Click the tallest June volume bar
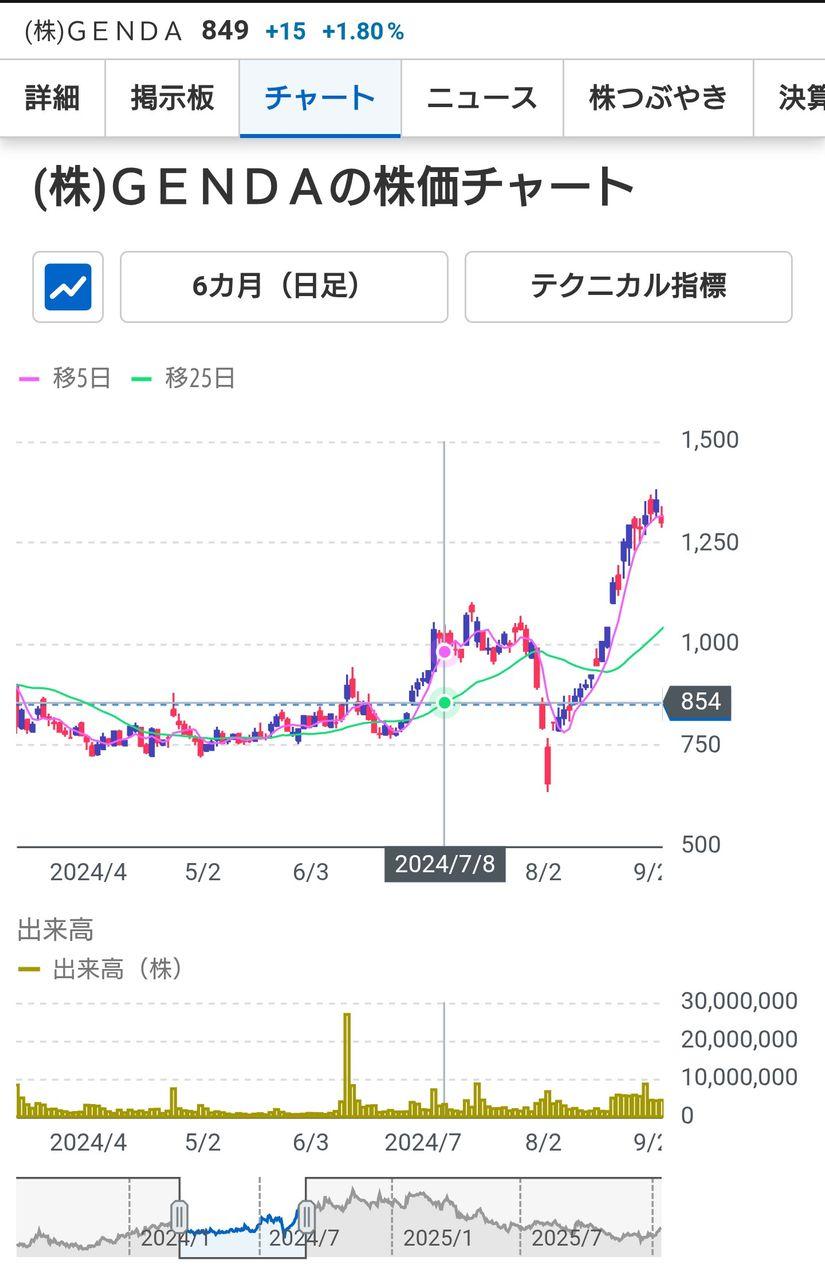Viewport: 825px width, 1280px height. (x=347, y=1064)
